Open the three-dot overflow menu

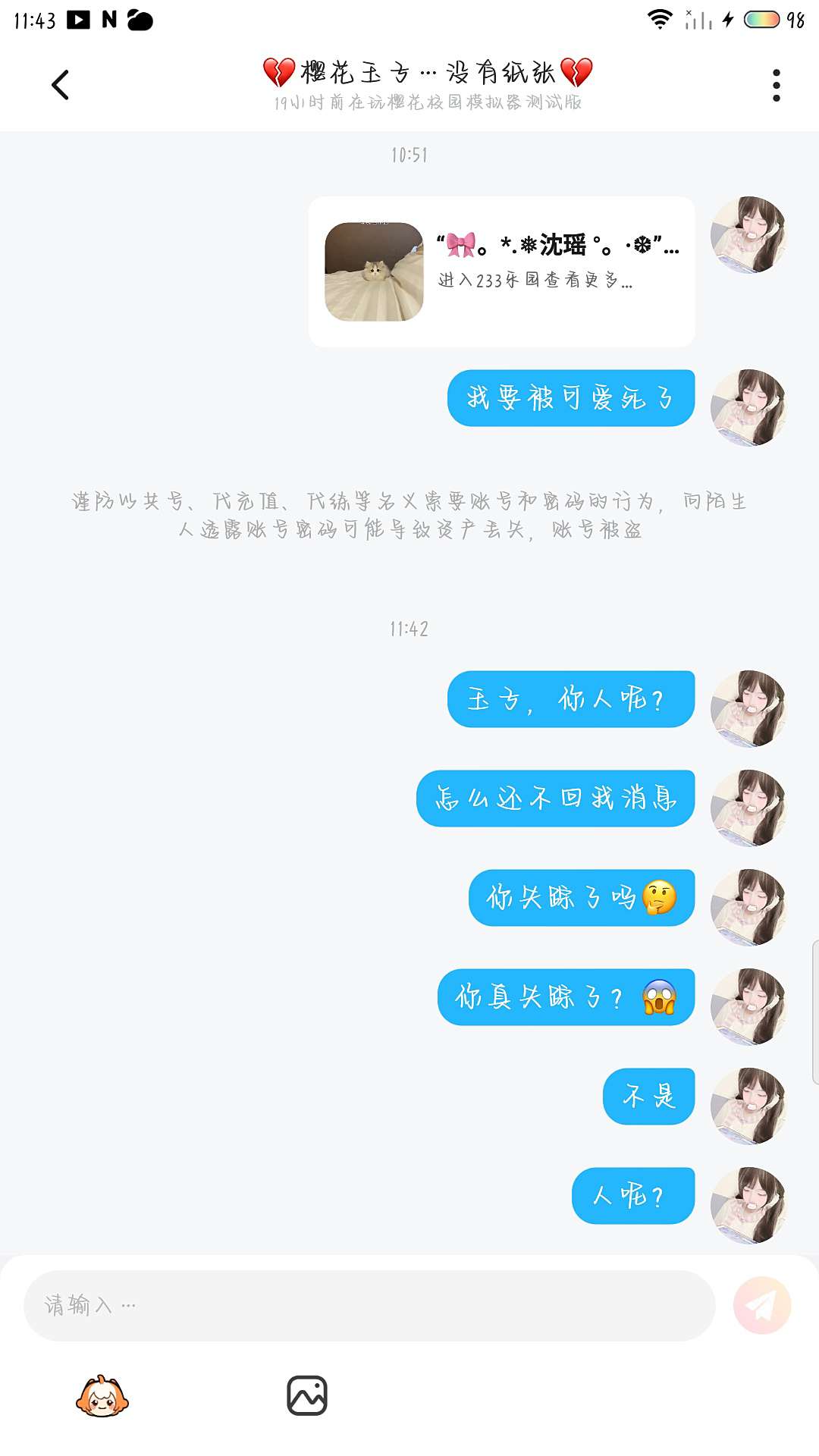pyautogui.click(x=776, y=85)
